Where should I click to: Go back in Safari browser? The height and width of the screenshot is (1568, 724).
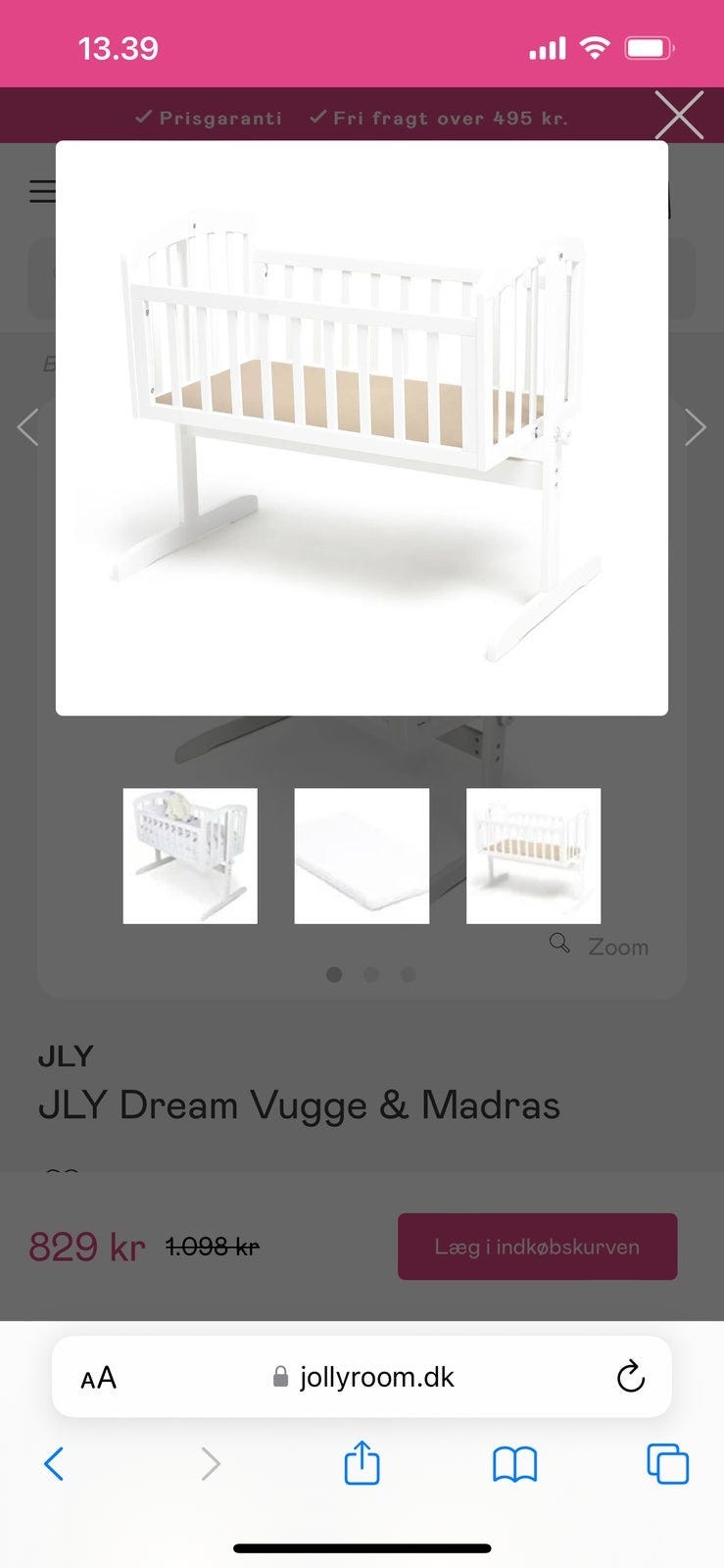55,1464
